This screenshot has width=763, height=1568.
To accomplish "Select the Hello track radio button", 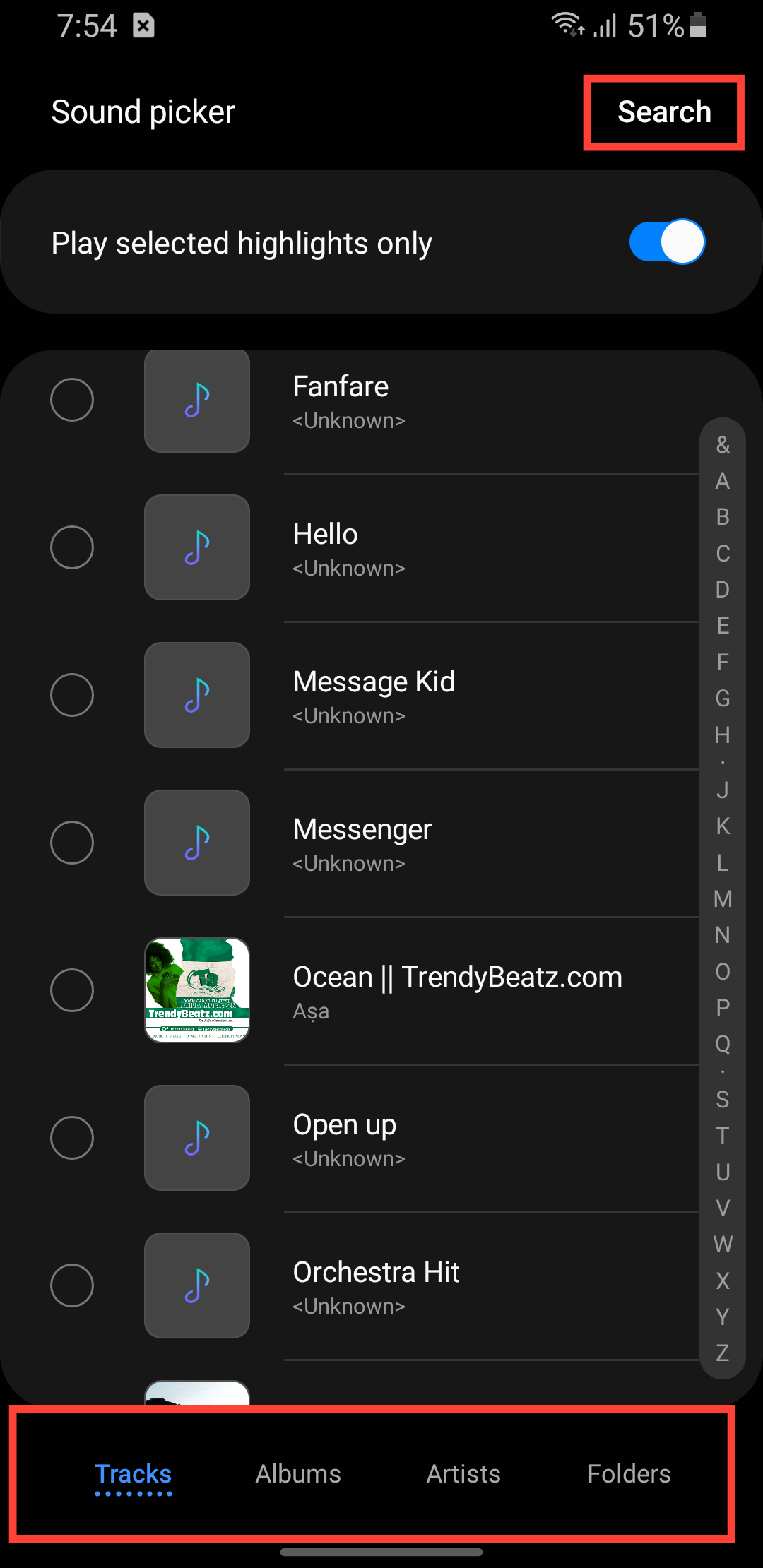I will coord(72,547).
